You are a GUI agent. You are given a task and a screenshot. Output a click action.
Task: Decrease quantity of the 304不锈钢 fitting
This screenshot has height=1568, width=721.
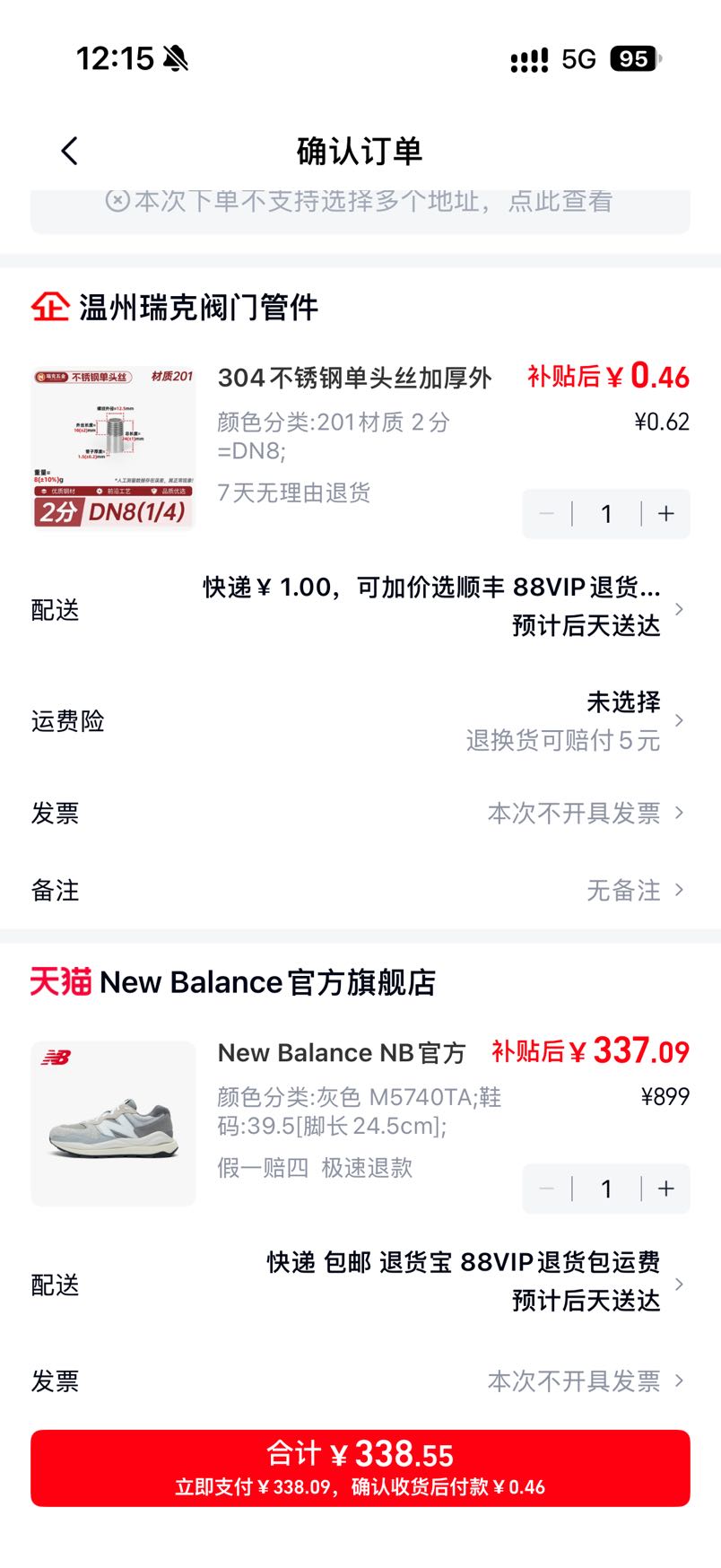tap(547, 514)
